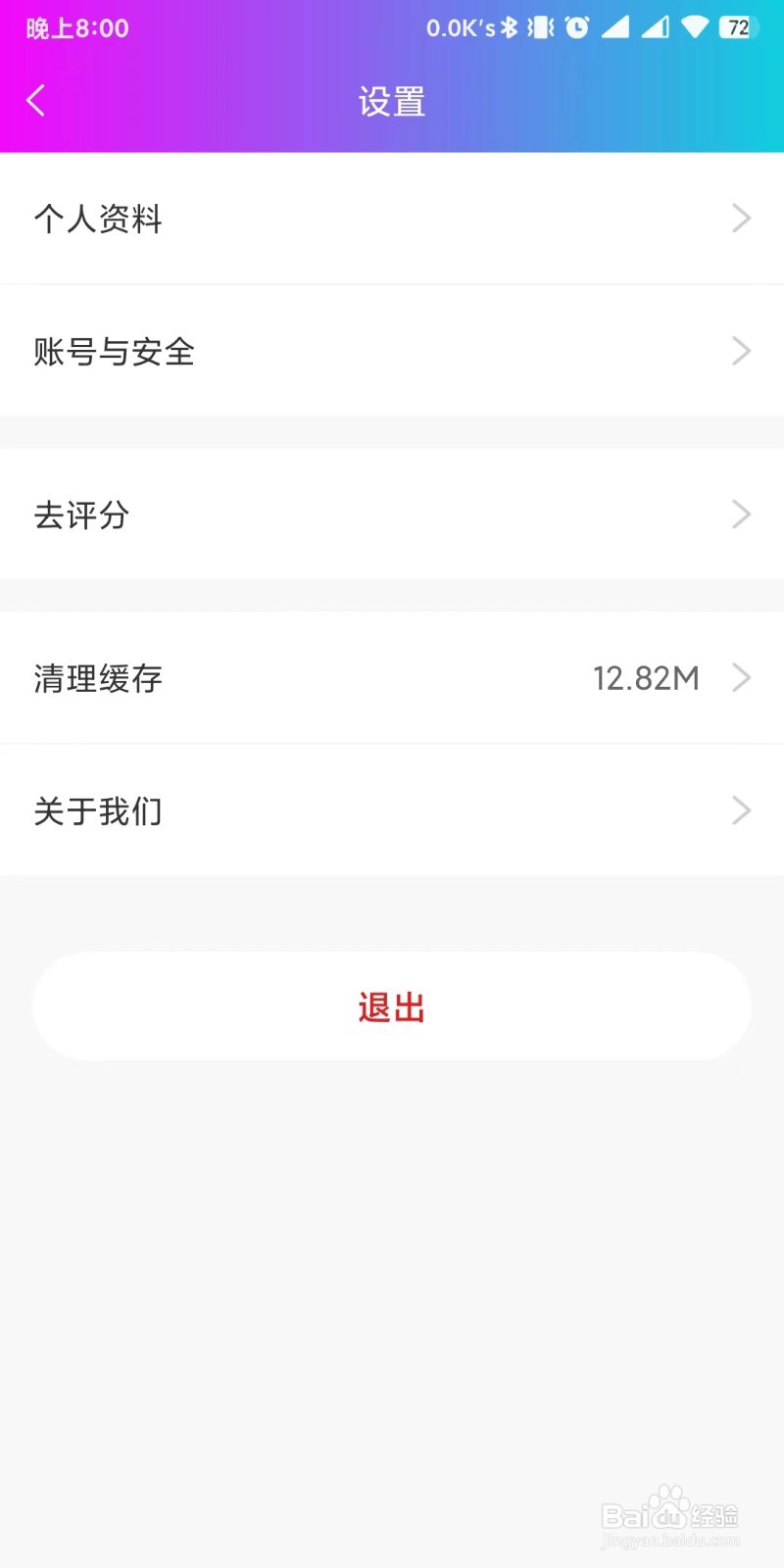Tap the vibrate mode status icon
Screen dimensions: 784x1568
[x=540, y=27]
